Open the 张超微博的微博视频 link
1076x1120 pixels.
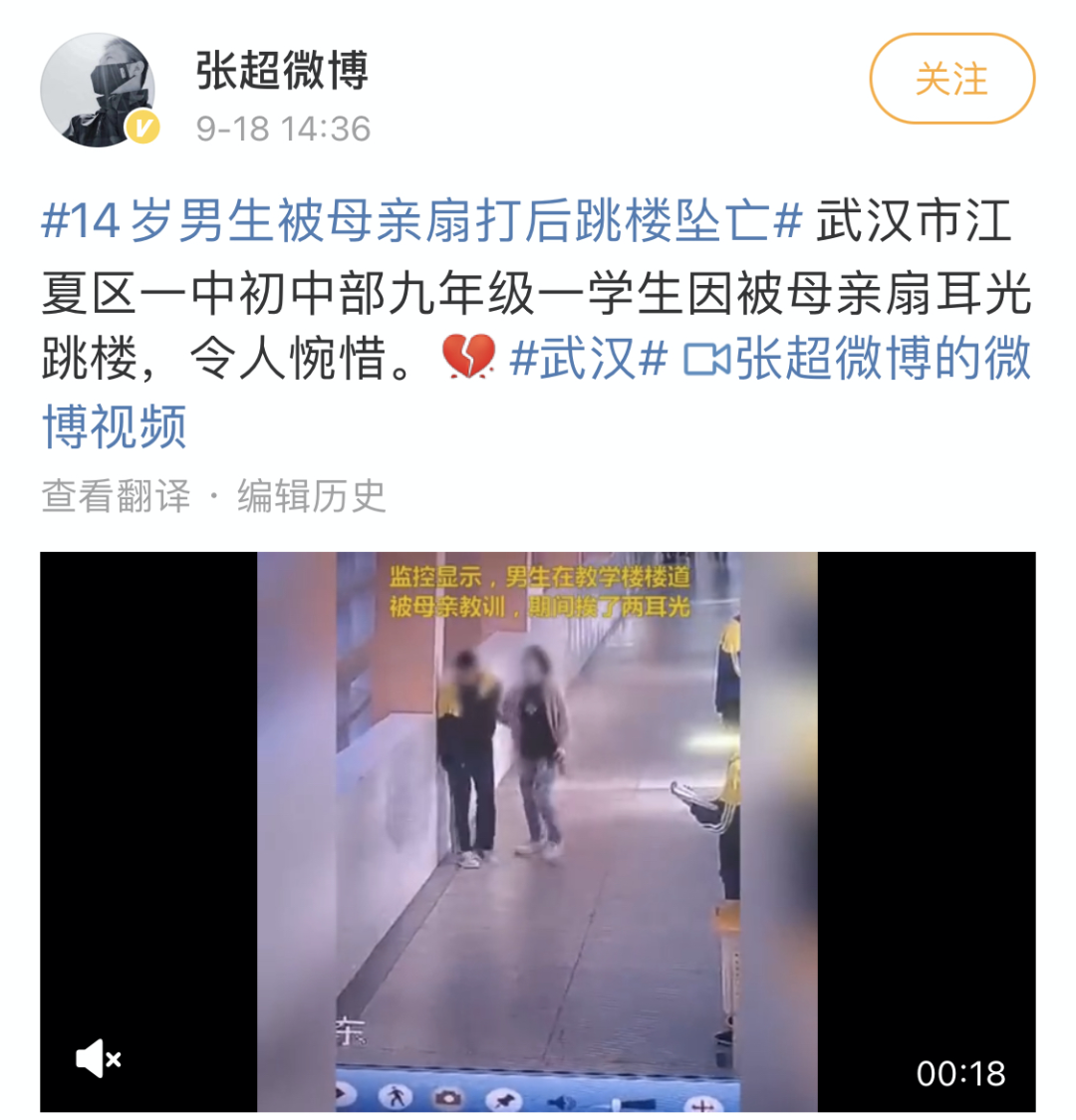(857, 361)
